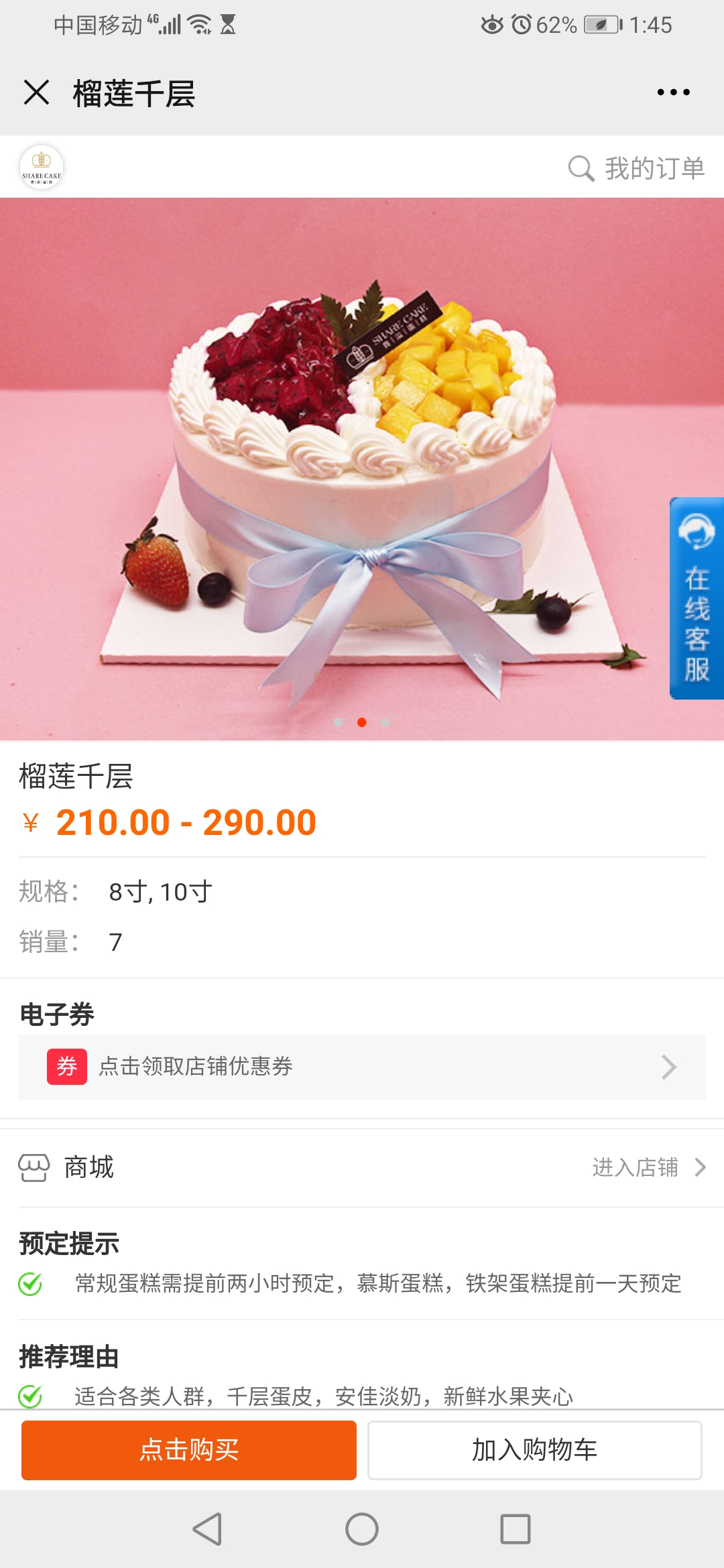Contact 在线客服 customer service
724x1568 pixels.
coord(697,598)
